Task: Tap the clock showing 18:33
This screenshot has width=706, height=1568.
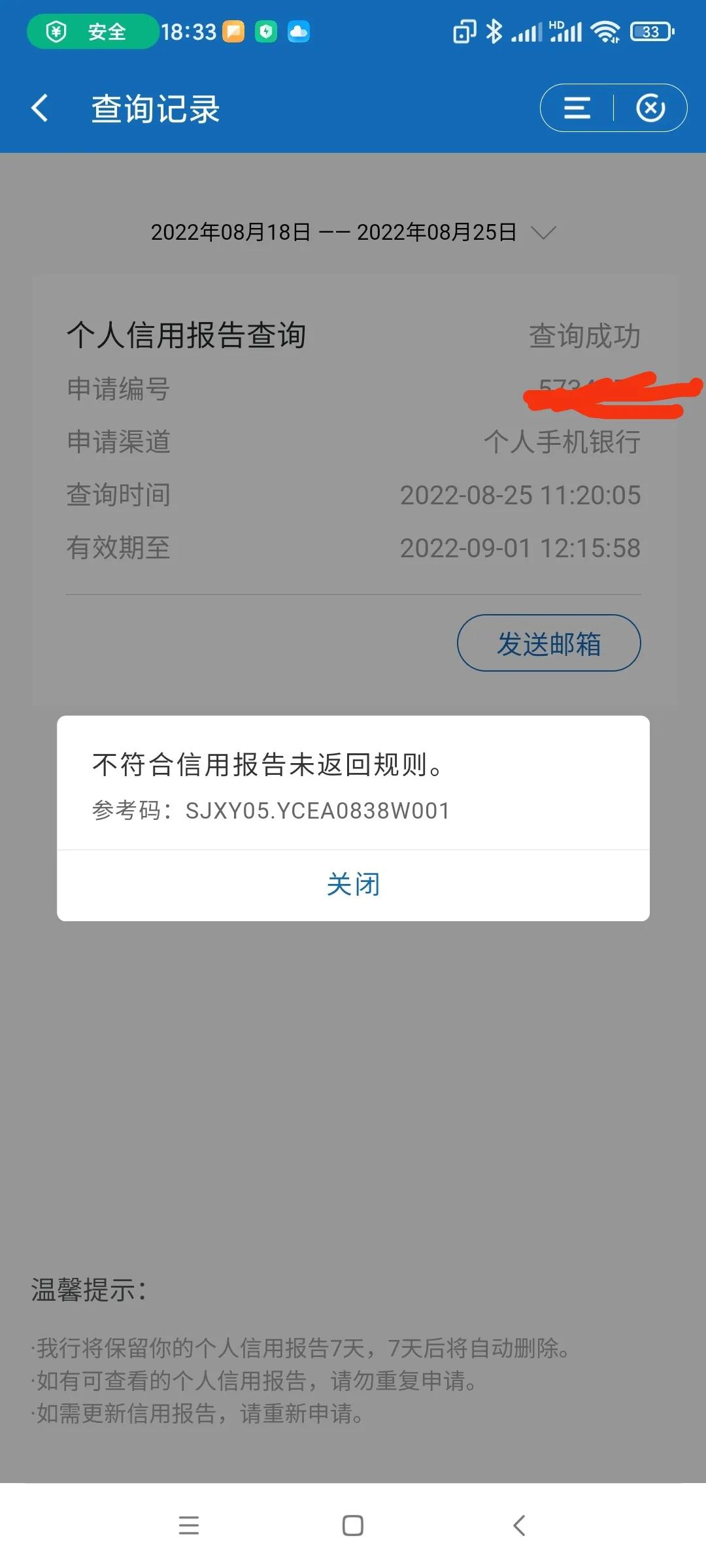Action: point(188,30)
